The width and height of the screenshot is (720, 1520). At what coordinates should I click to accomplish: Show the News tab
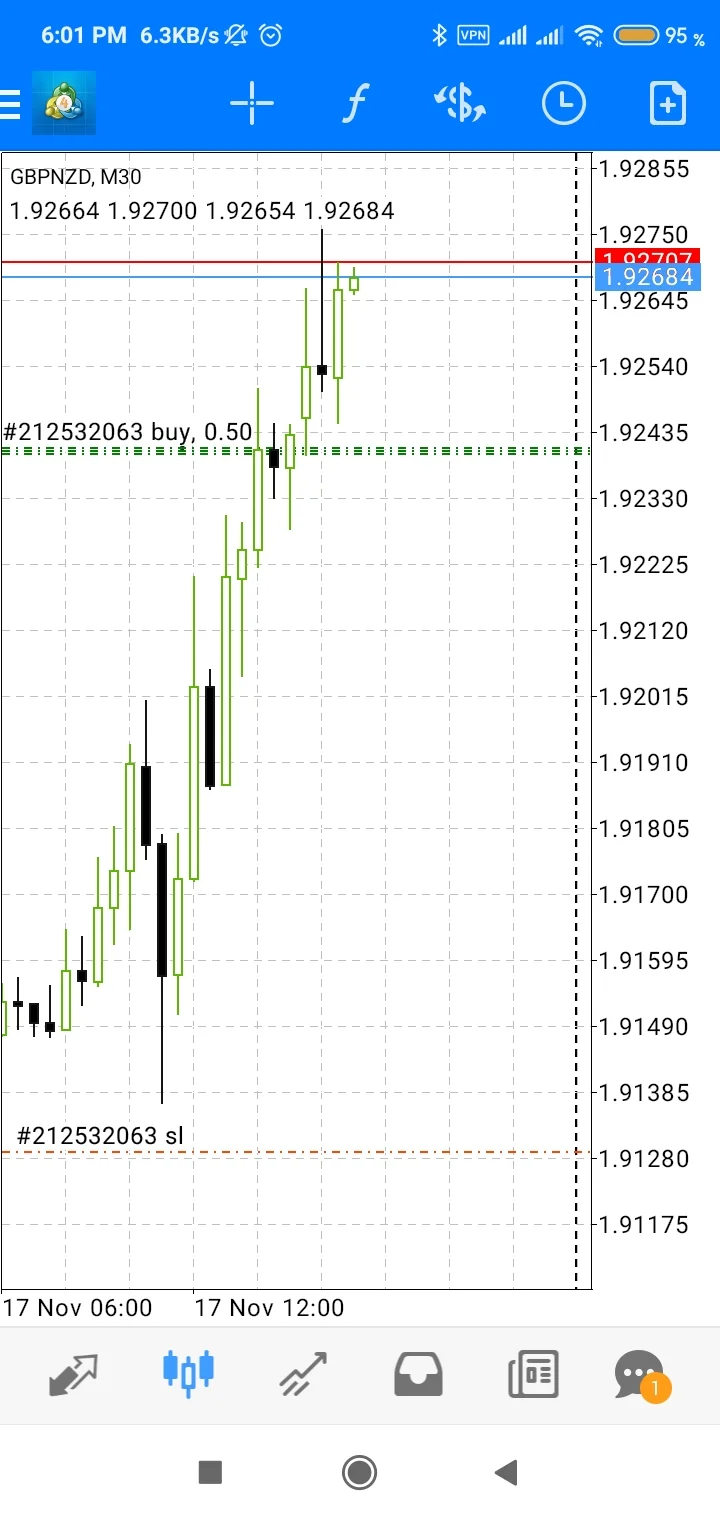coord(533,1374)
